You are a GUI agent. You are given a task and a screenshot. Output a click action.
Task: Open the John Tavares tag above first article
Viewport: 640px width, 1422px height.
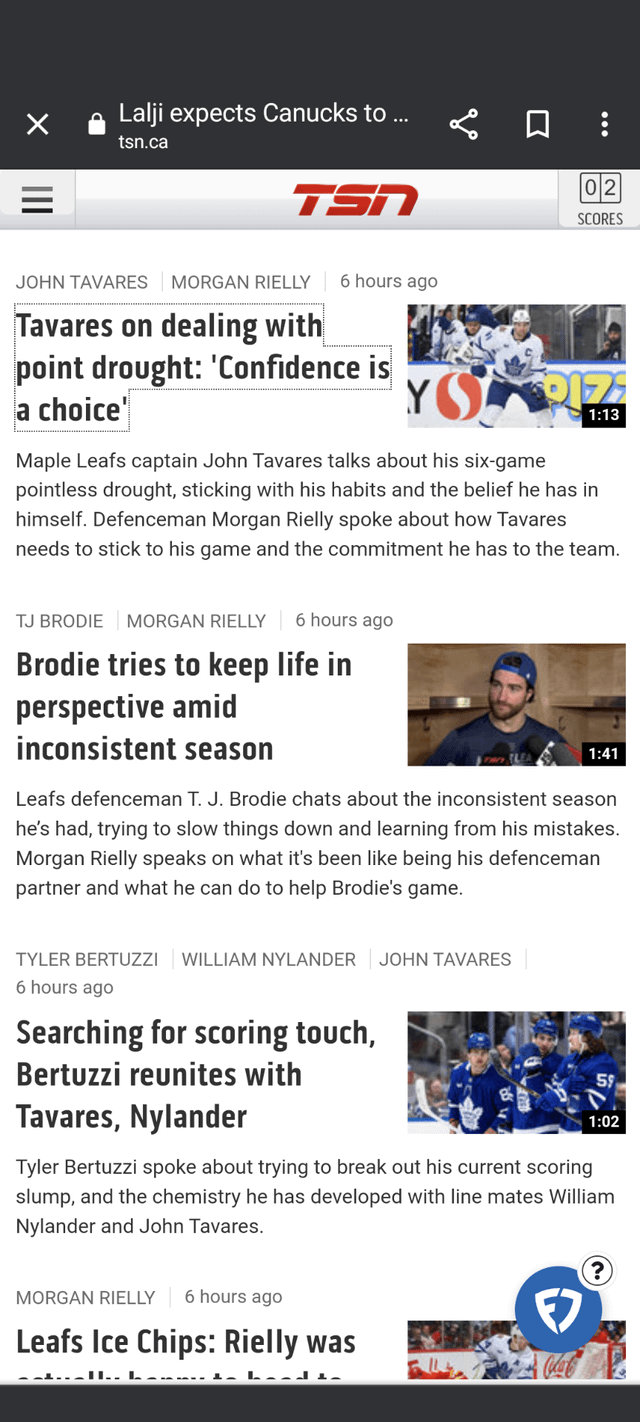pyautogui.click(x=82, y=282)
